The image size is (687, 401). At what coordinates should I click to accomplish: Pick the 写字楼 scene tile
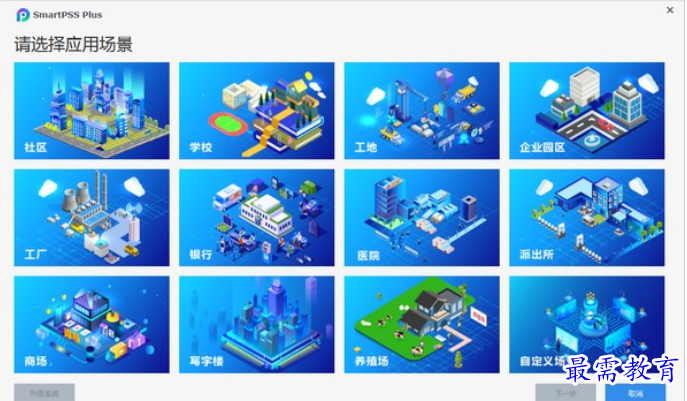pyautogui.click(x=256, y=323)
